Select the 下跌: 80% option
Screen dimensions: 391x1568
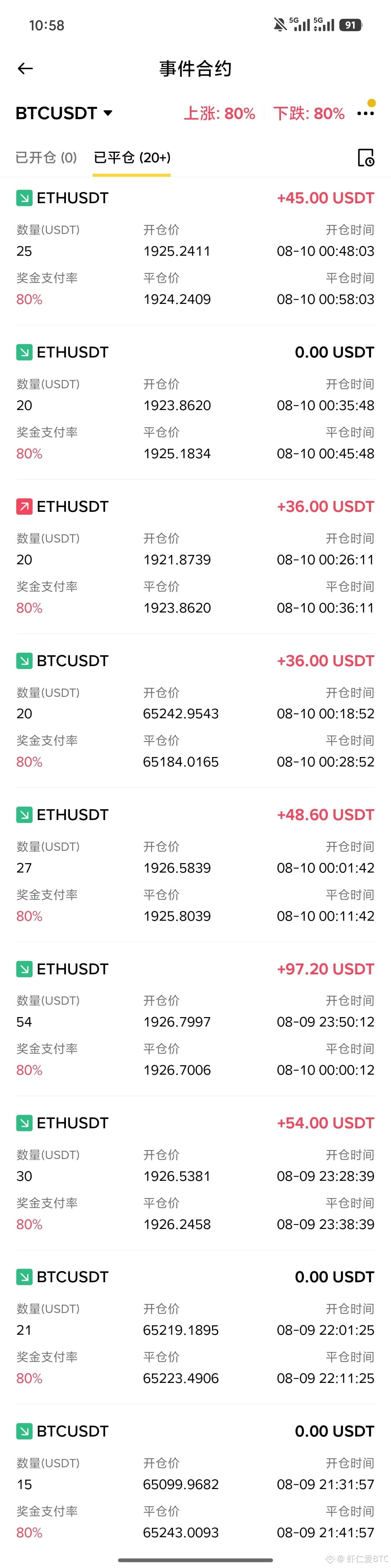click(309, 113)
